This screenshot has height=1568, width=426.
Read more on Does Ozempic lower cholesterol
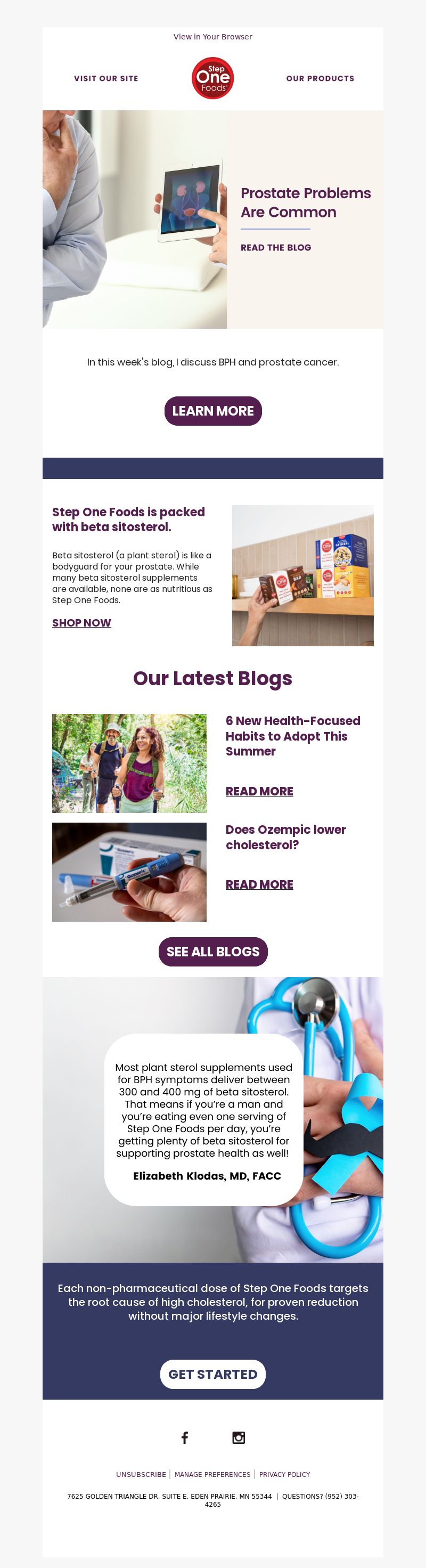pos(259,884)
